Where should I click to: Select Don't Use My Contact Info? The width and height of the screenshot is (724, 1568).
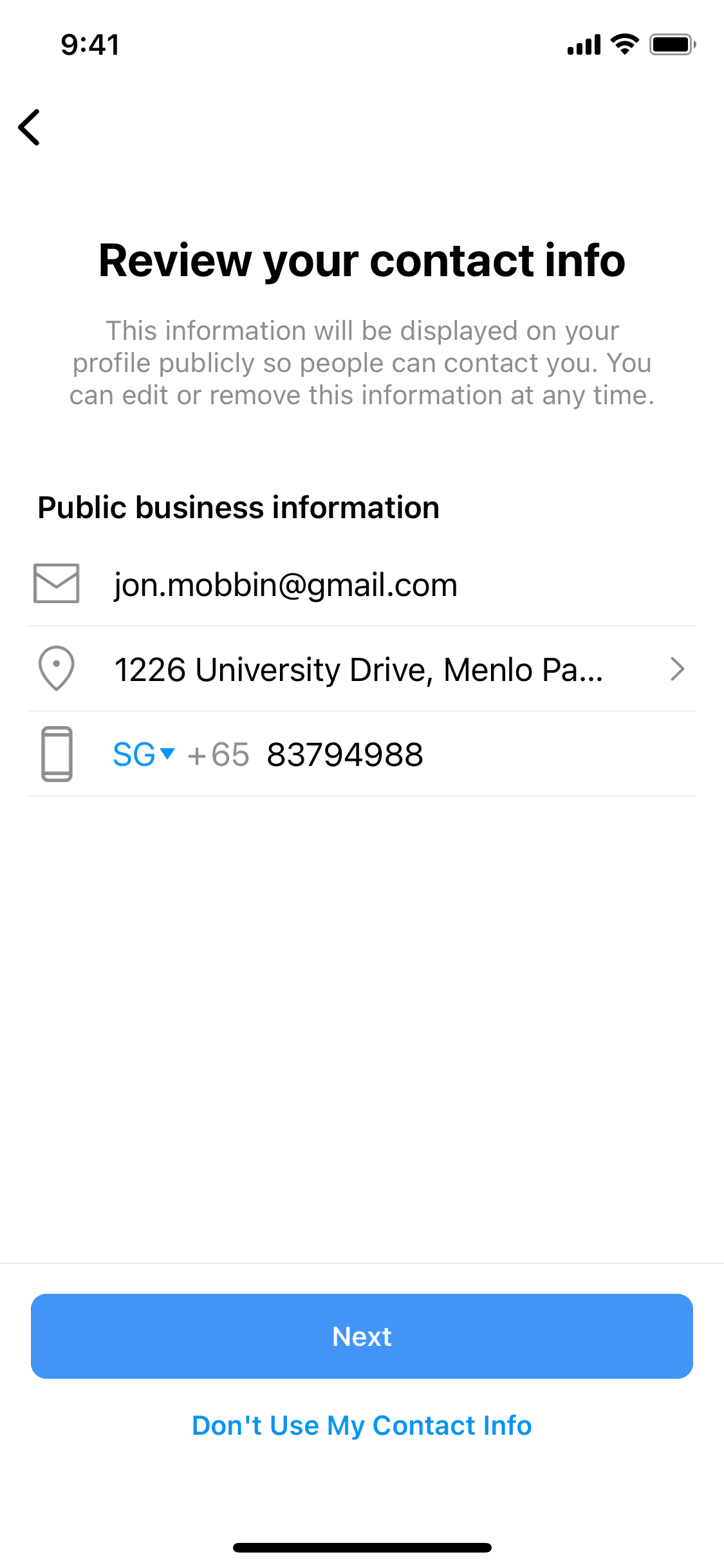362,1425
